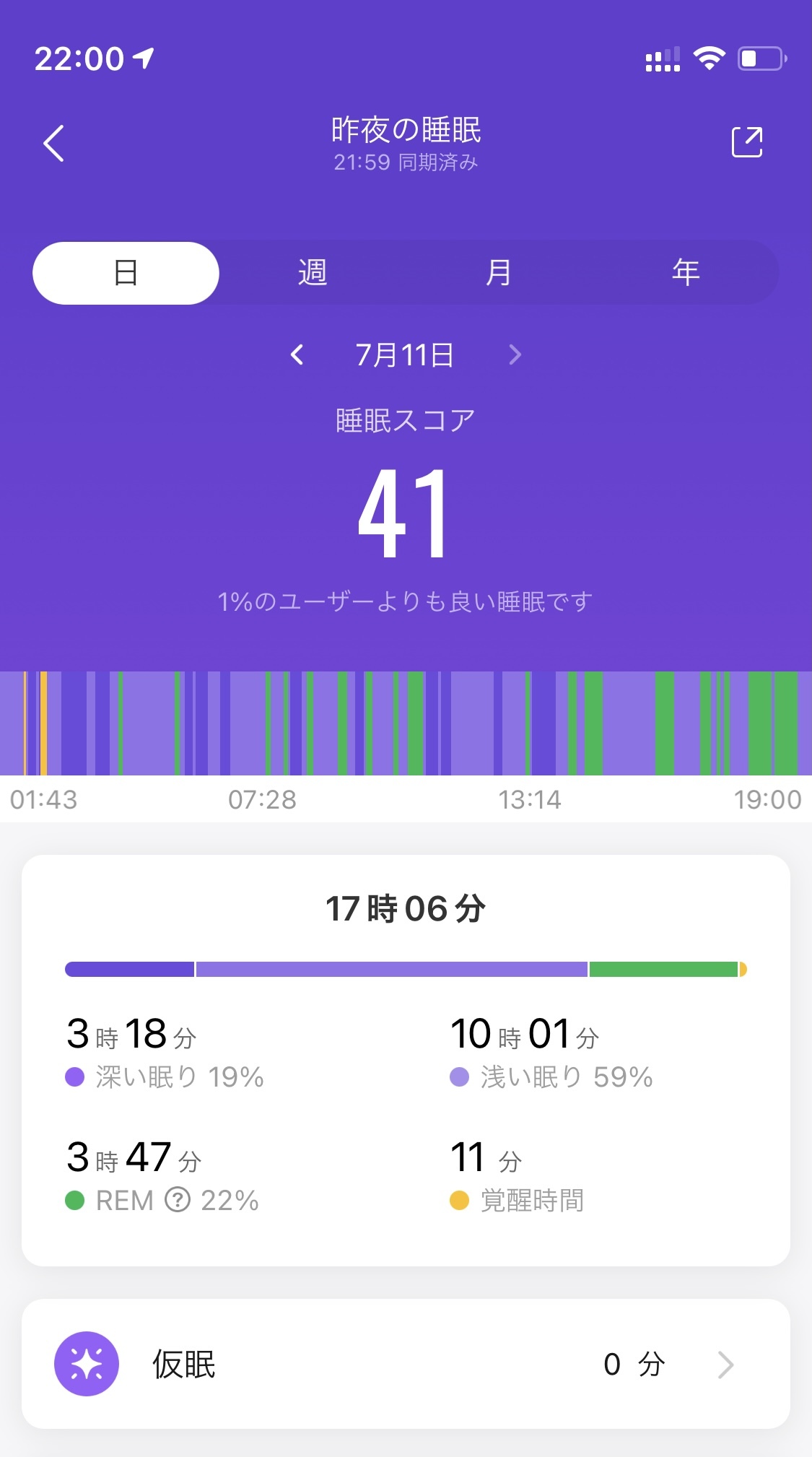The height and width of the screenshot is (1457, 812).
Task: Share the sleep report
Action: pos(747,142)
